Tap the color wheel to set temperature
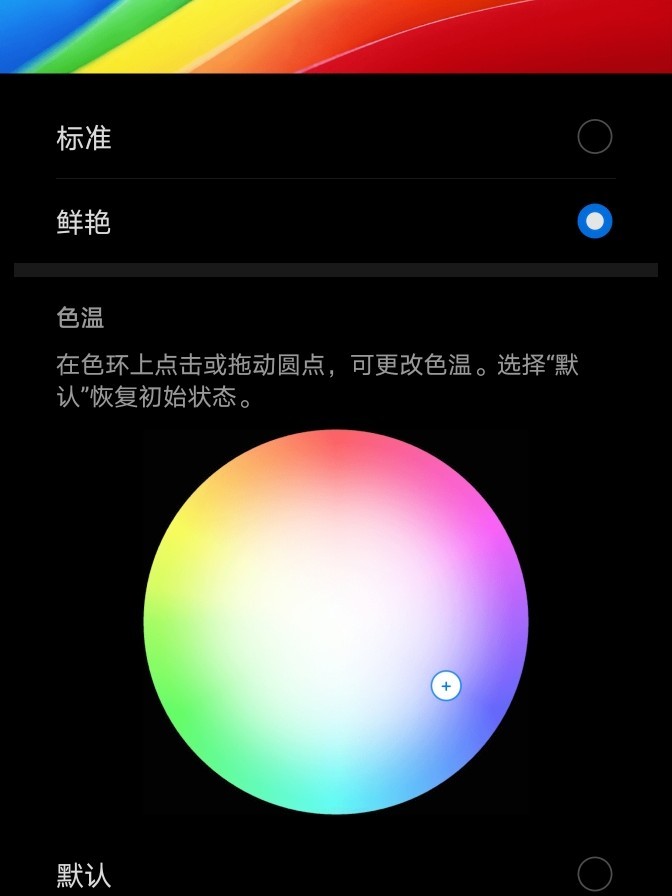Viewport: 672px width, 896px height. (x=335, y=621)
